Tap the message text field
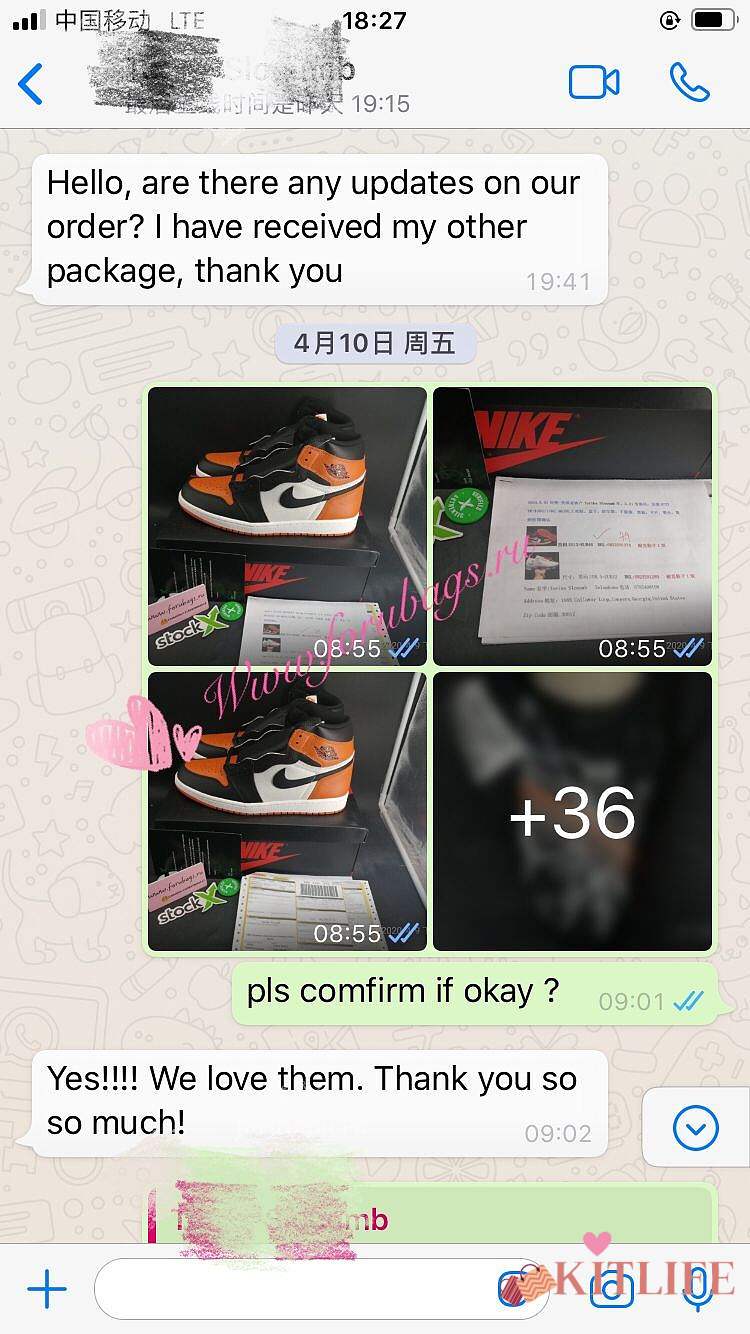 [290, 1290]
